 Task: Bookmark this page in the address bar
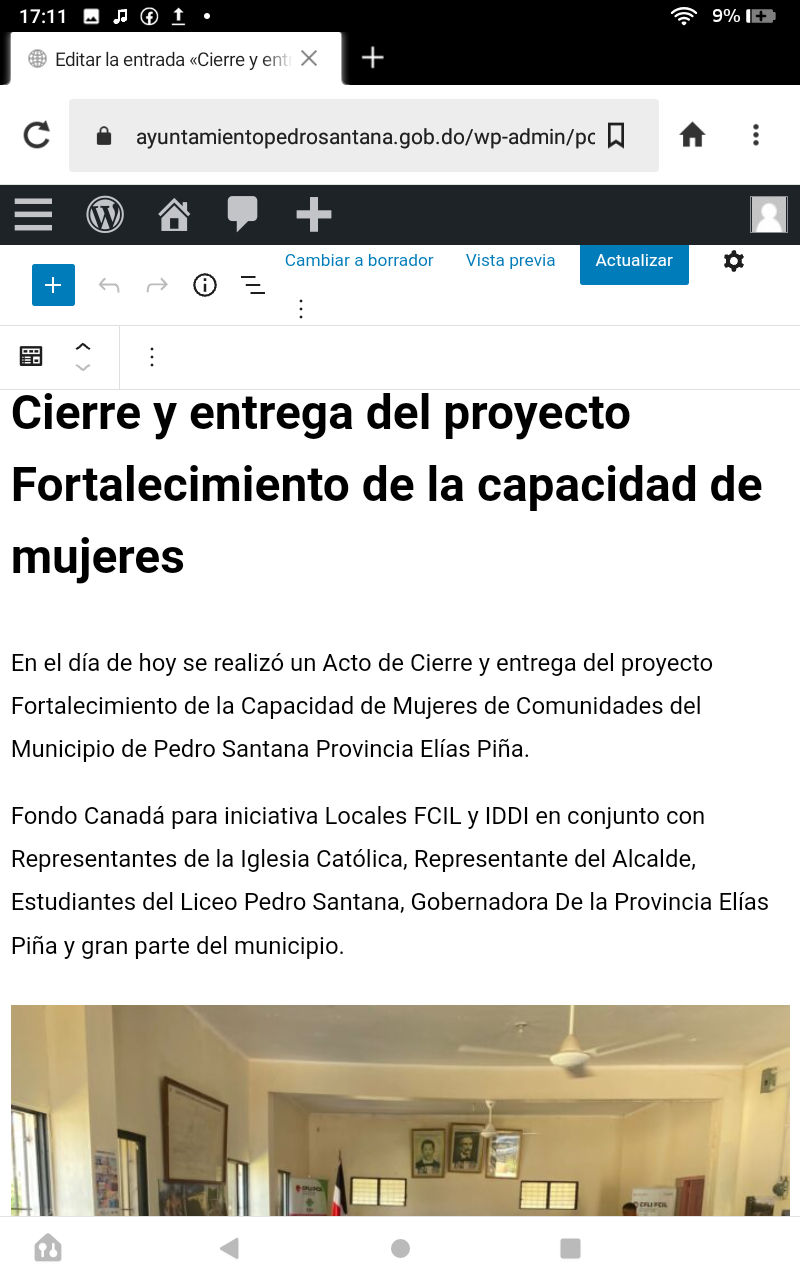616,136
